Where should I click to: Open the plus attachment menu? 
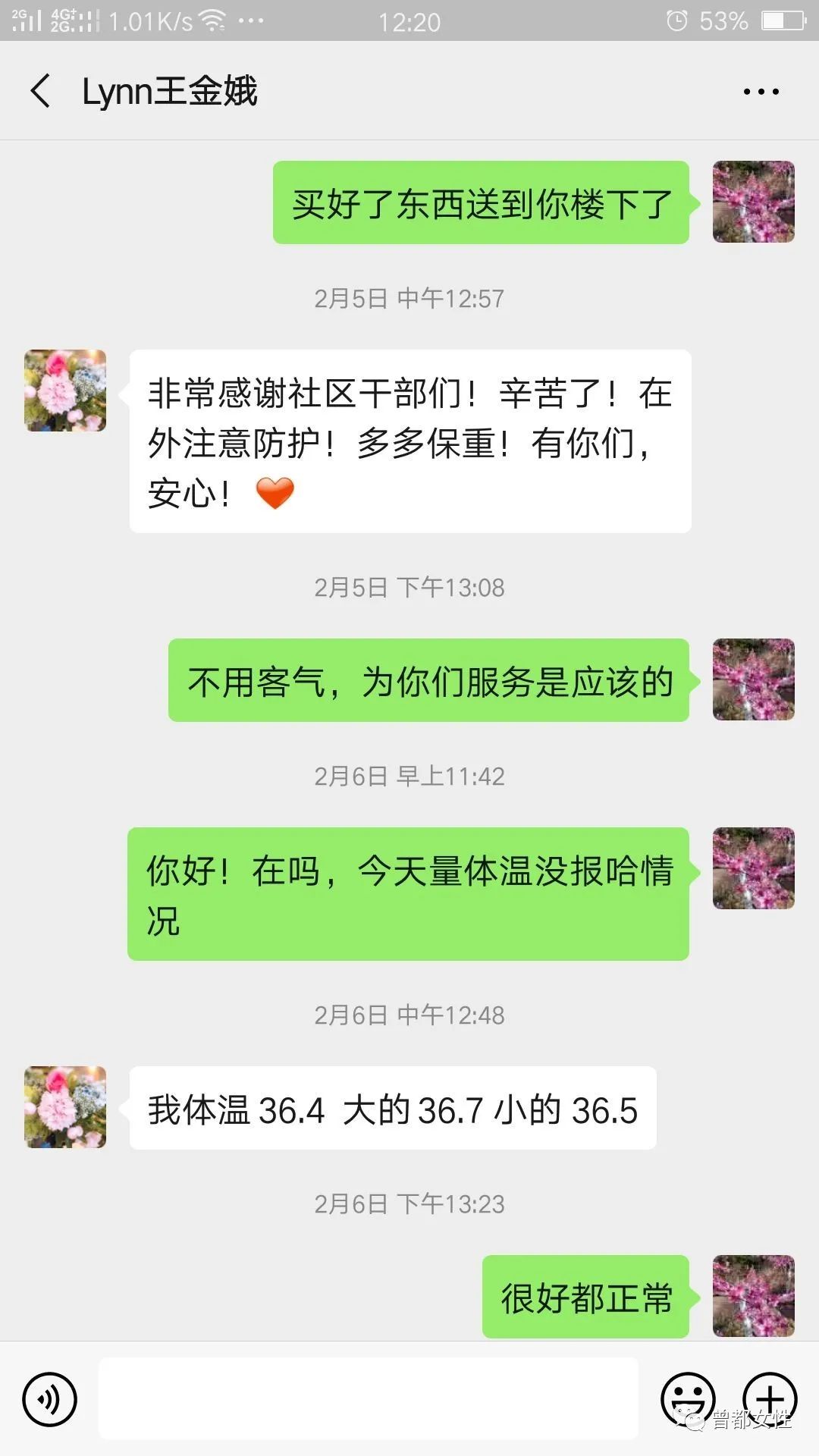[770, 1398]
